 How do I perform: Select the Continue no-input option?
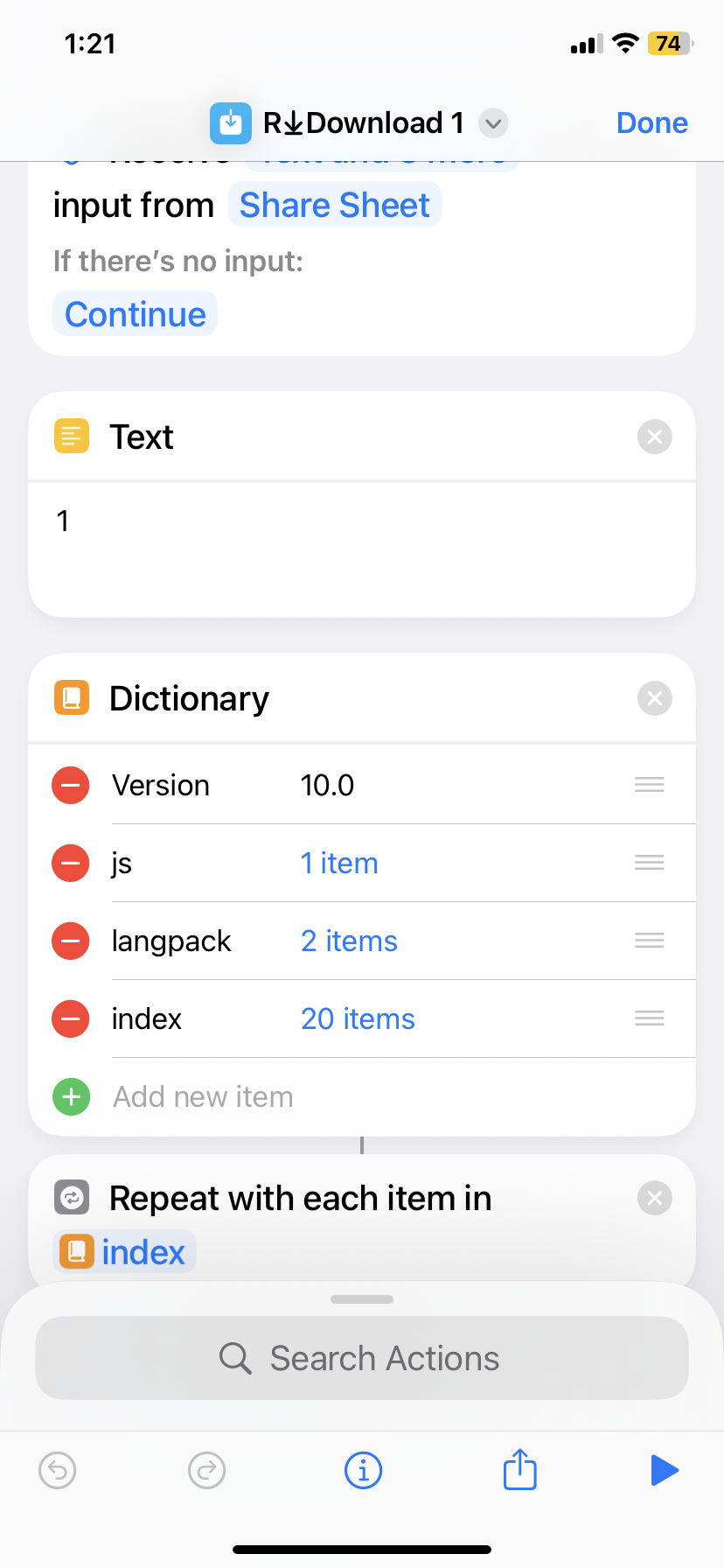[136, 314]
